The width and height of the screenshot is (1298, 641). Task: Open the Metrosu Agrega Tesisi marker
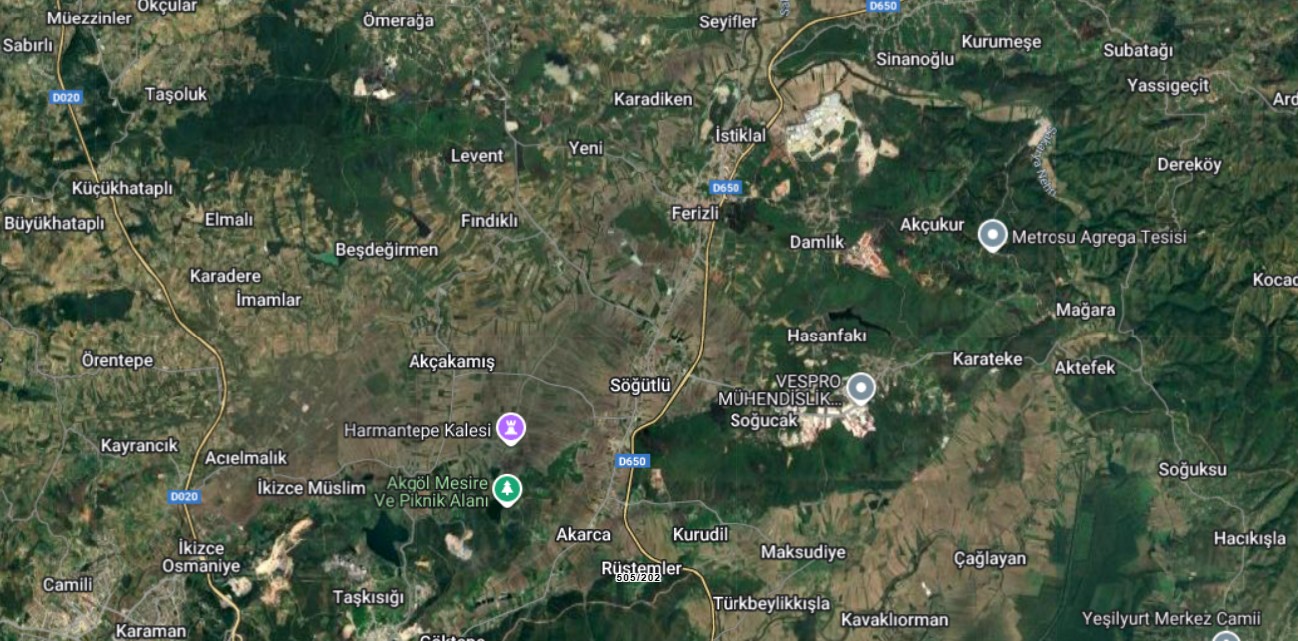pyautogui.click(x=992, y=235)
